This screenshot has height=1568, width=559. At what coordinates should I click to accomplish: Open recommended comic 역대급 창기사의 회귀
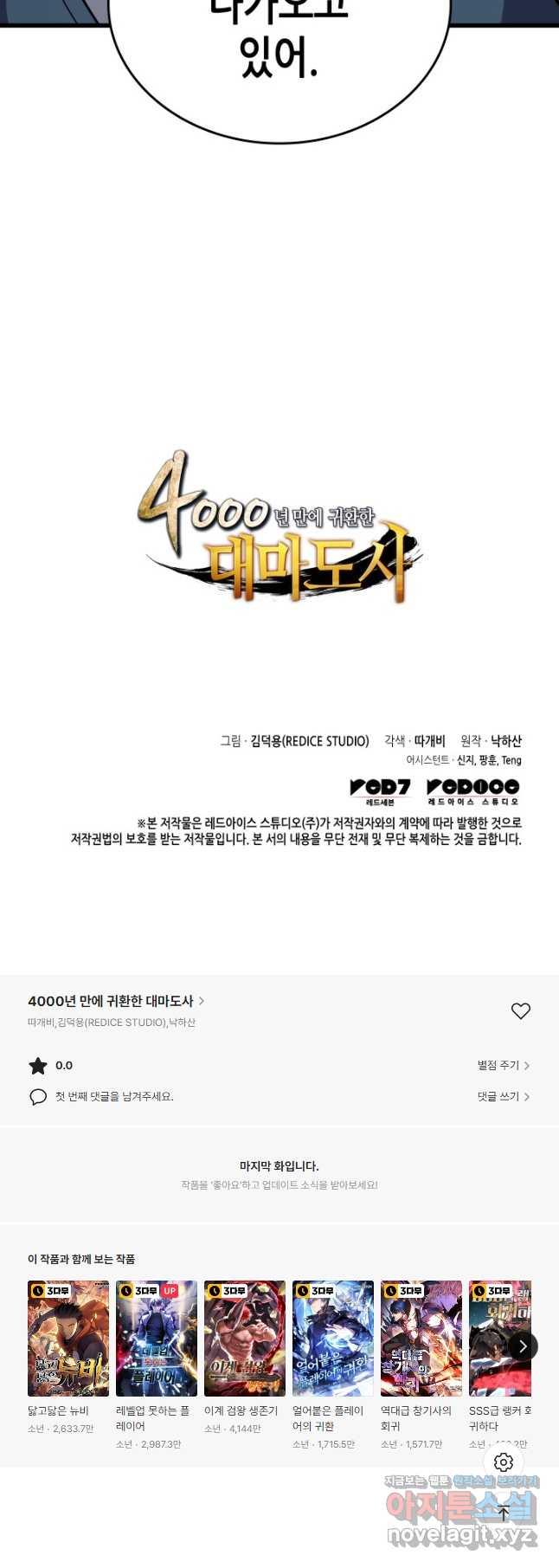click(x=421, y=1339)
